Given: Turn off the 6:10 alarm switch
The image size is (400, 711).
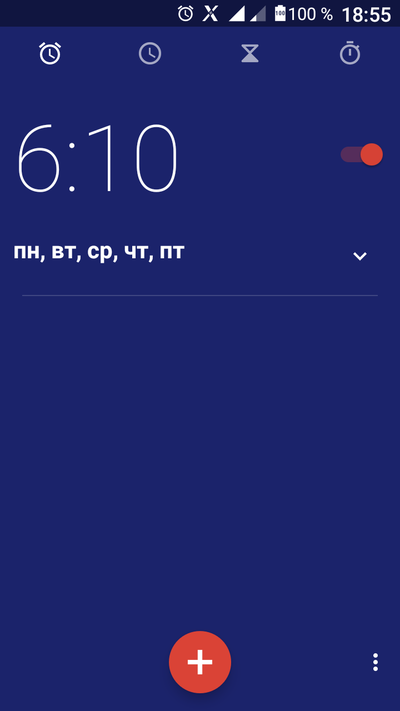Looking at the screenshot, I should click(x=362, y=155).
